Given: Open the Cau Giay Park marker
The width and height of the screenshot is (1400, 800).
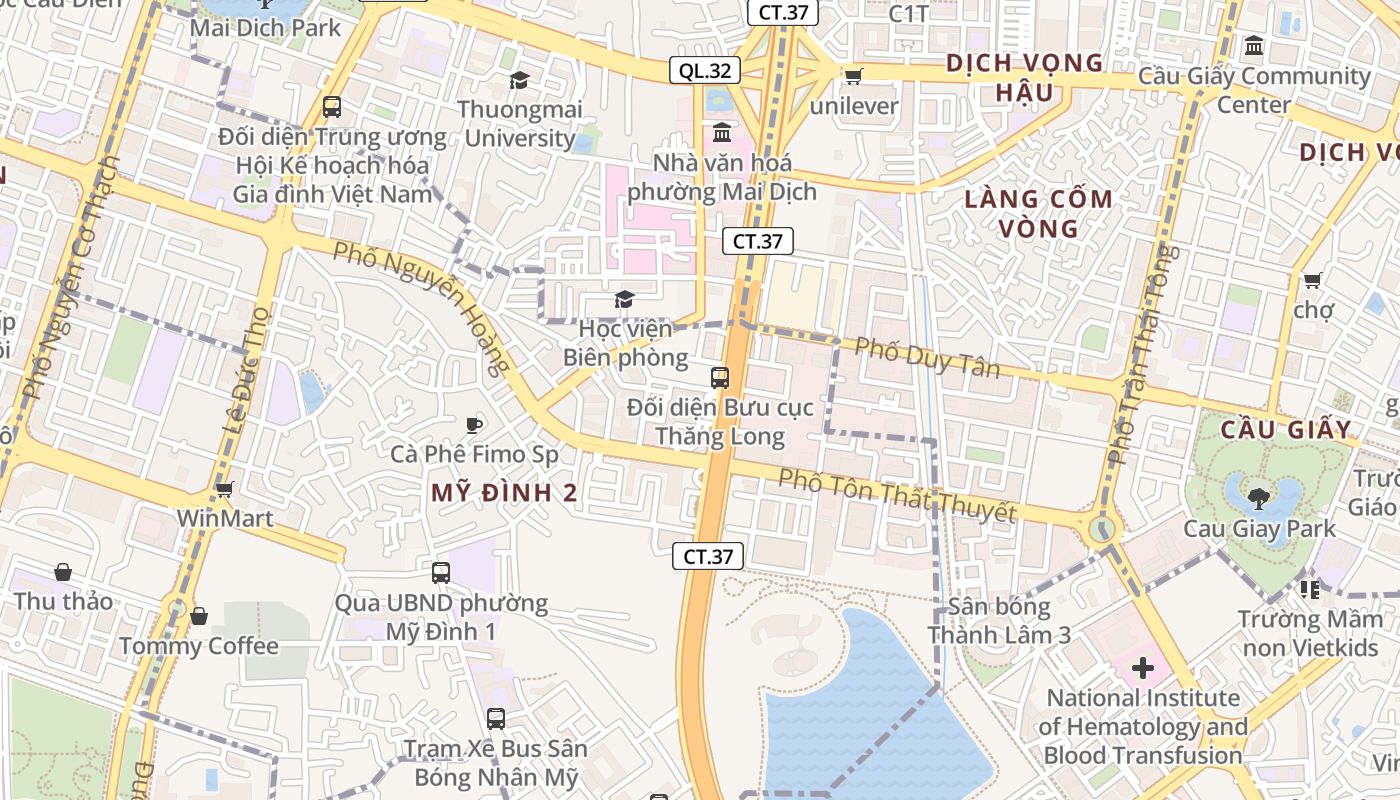Looking at the screenshot, I should [x=1259, y=498].
